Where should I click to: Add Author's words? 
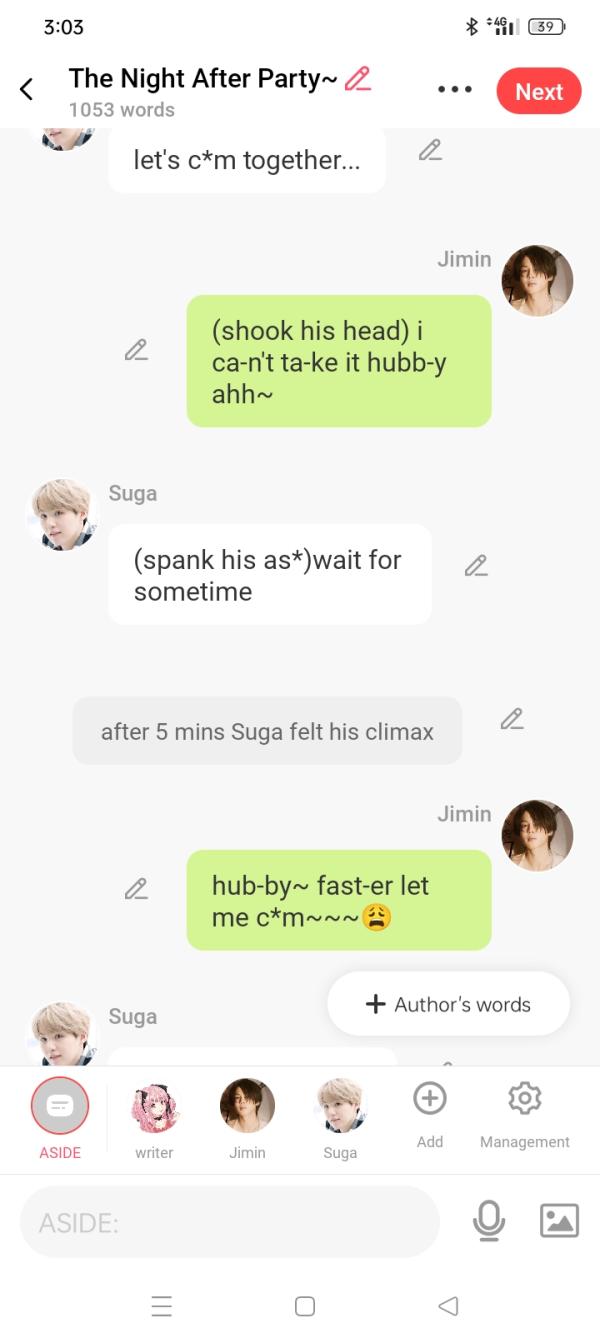tap(448, 1004)
